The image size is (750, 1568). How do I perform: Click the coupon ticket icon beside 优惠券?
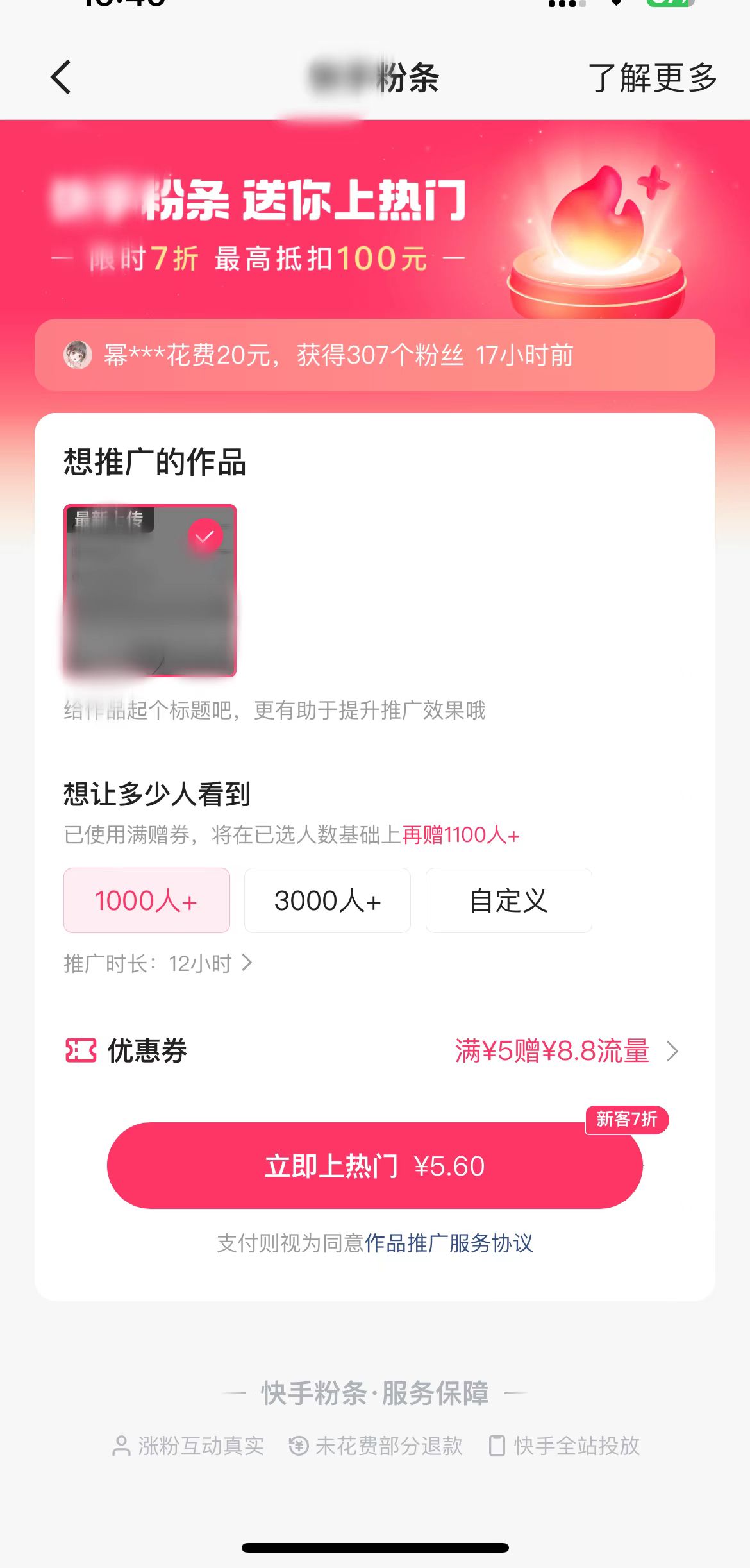[79, 1051]
